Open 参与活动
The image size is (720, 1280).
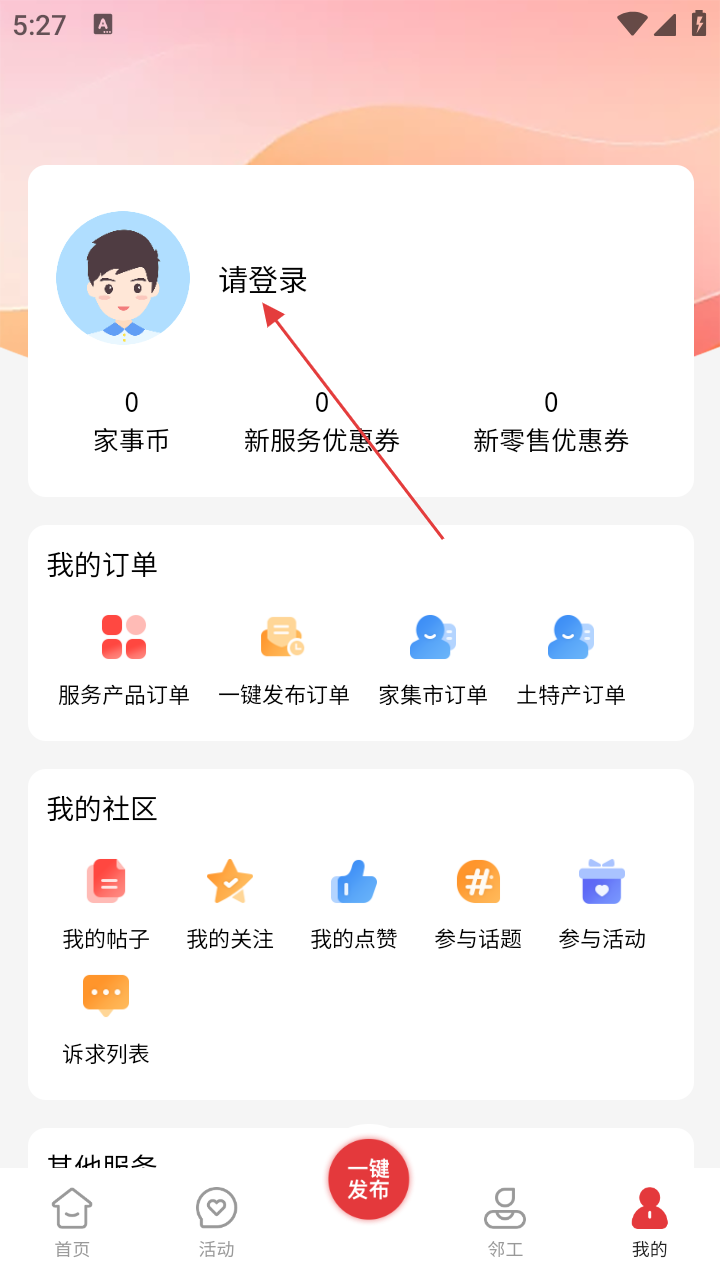click(602, 902)
